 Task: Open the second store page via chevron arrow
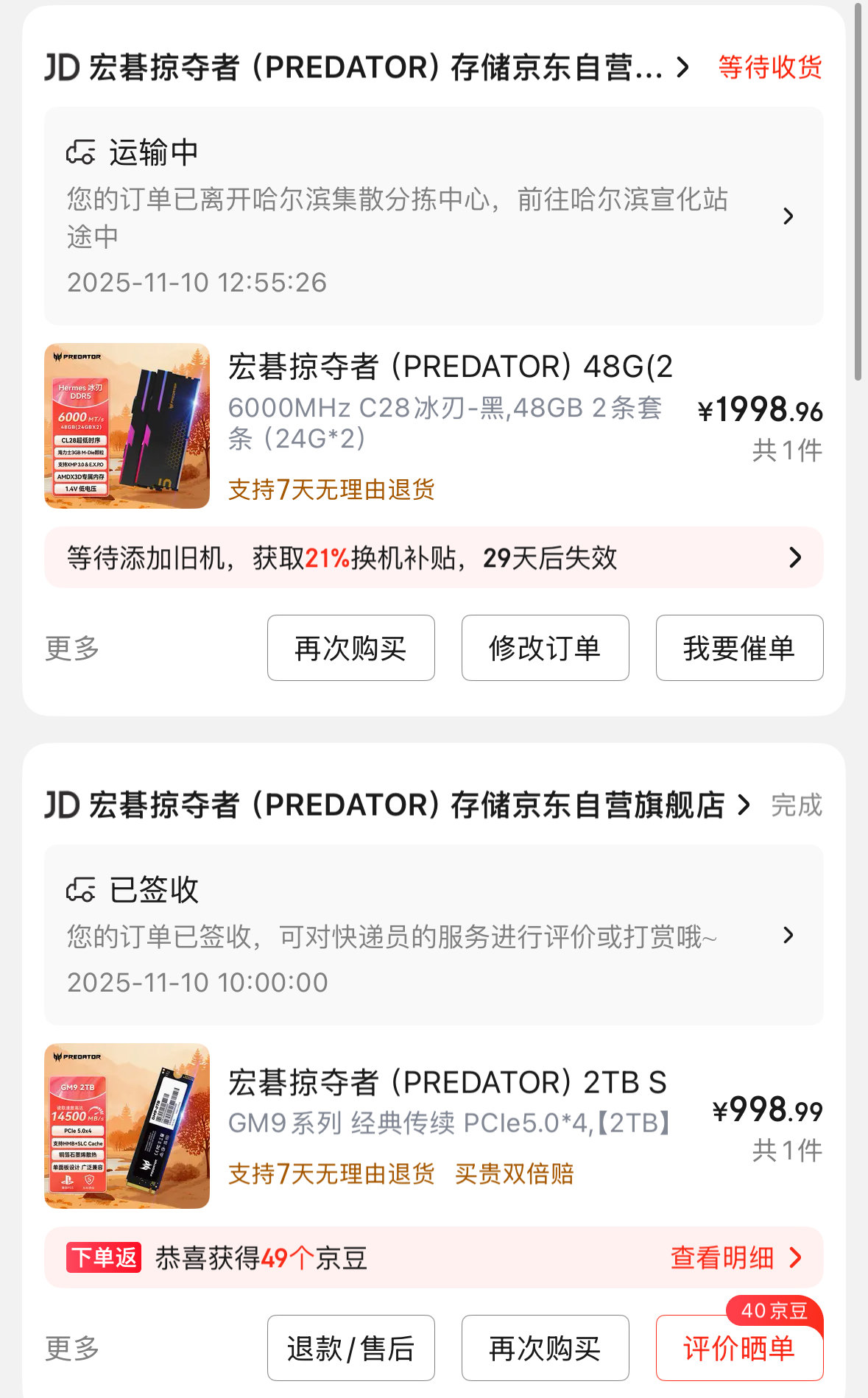744,805
